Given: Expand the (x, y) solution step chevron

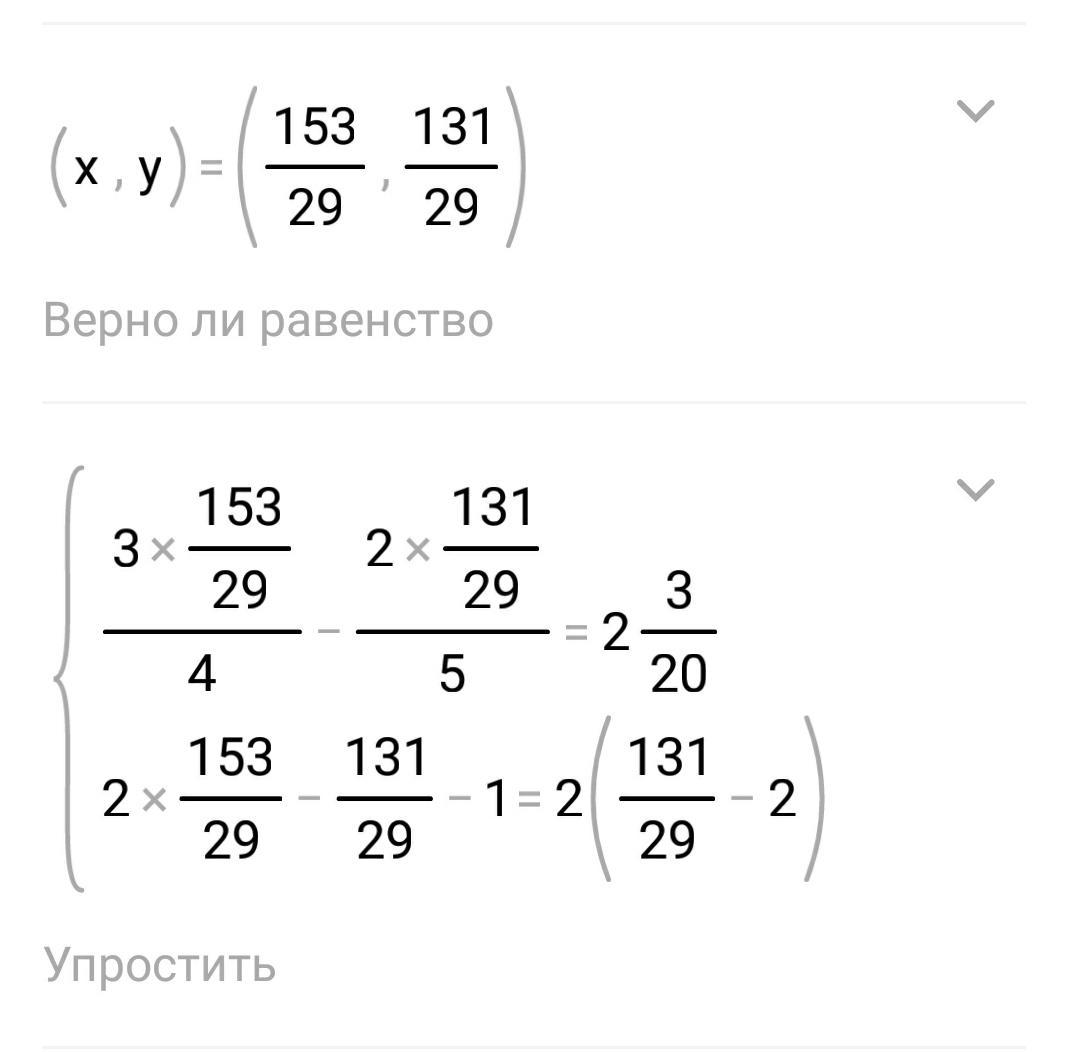Looking at the screenshot, I should point(975,111).
